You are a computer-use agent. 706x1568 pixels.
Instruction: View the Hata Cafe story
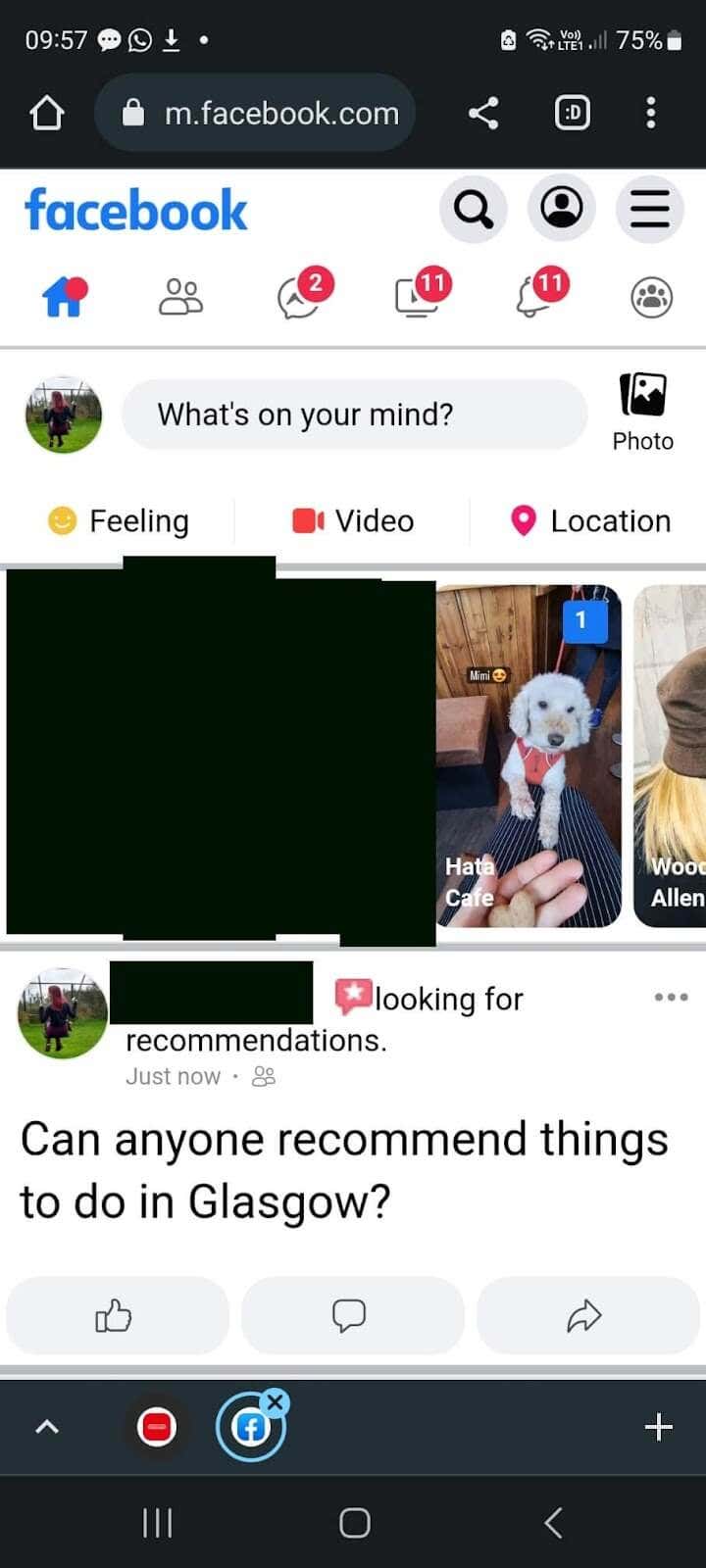(x=529, y=756)
